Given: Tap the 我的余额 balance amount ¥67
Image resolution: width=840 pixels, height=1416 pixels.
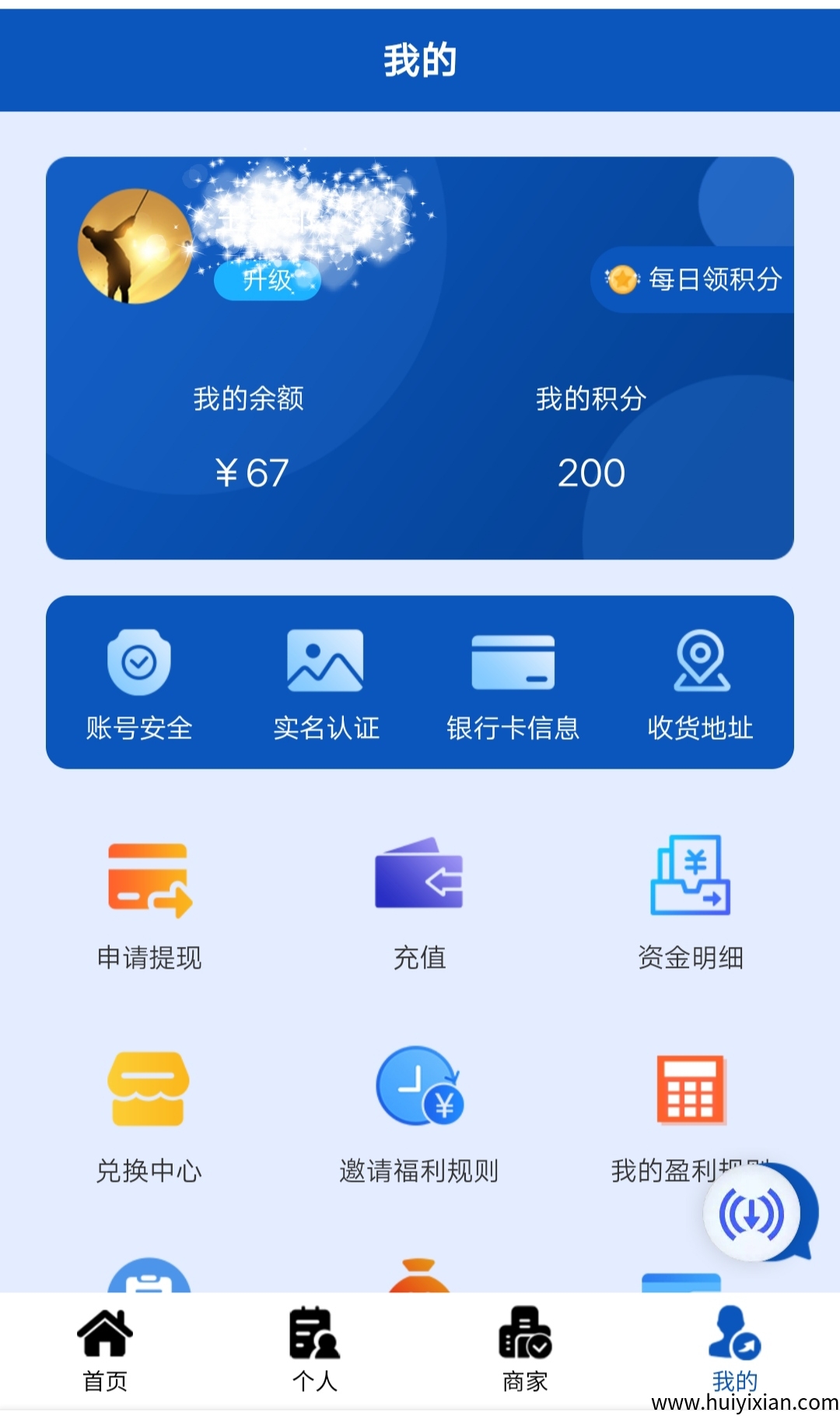Looking at the screenshot, I should [x=250, y=471].
